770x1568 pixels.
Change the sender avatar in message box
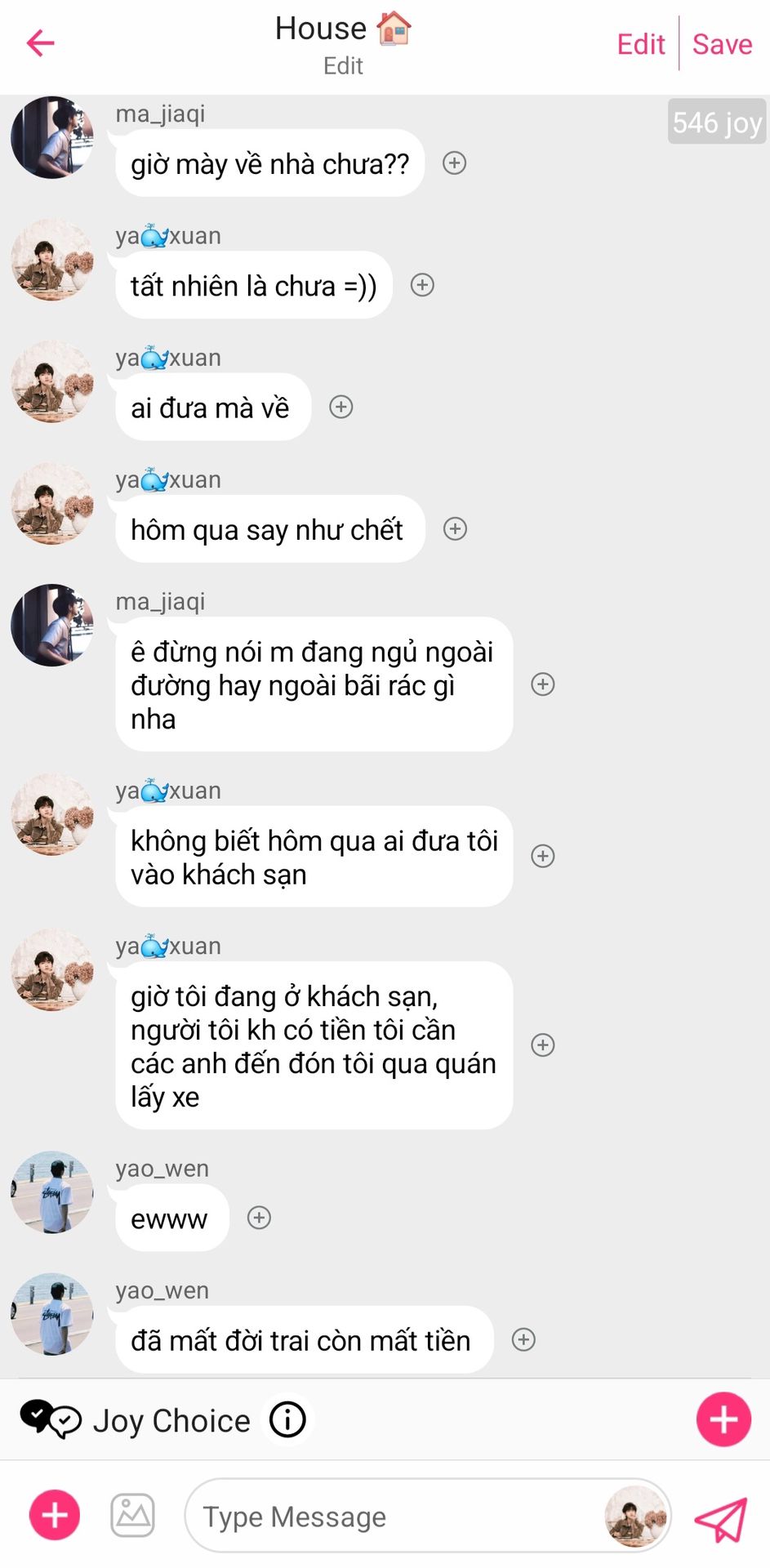(x=635, y=1516)
